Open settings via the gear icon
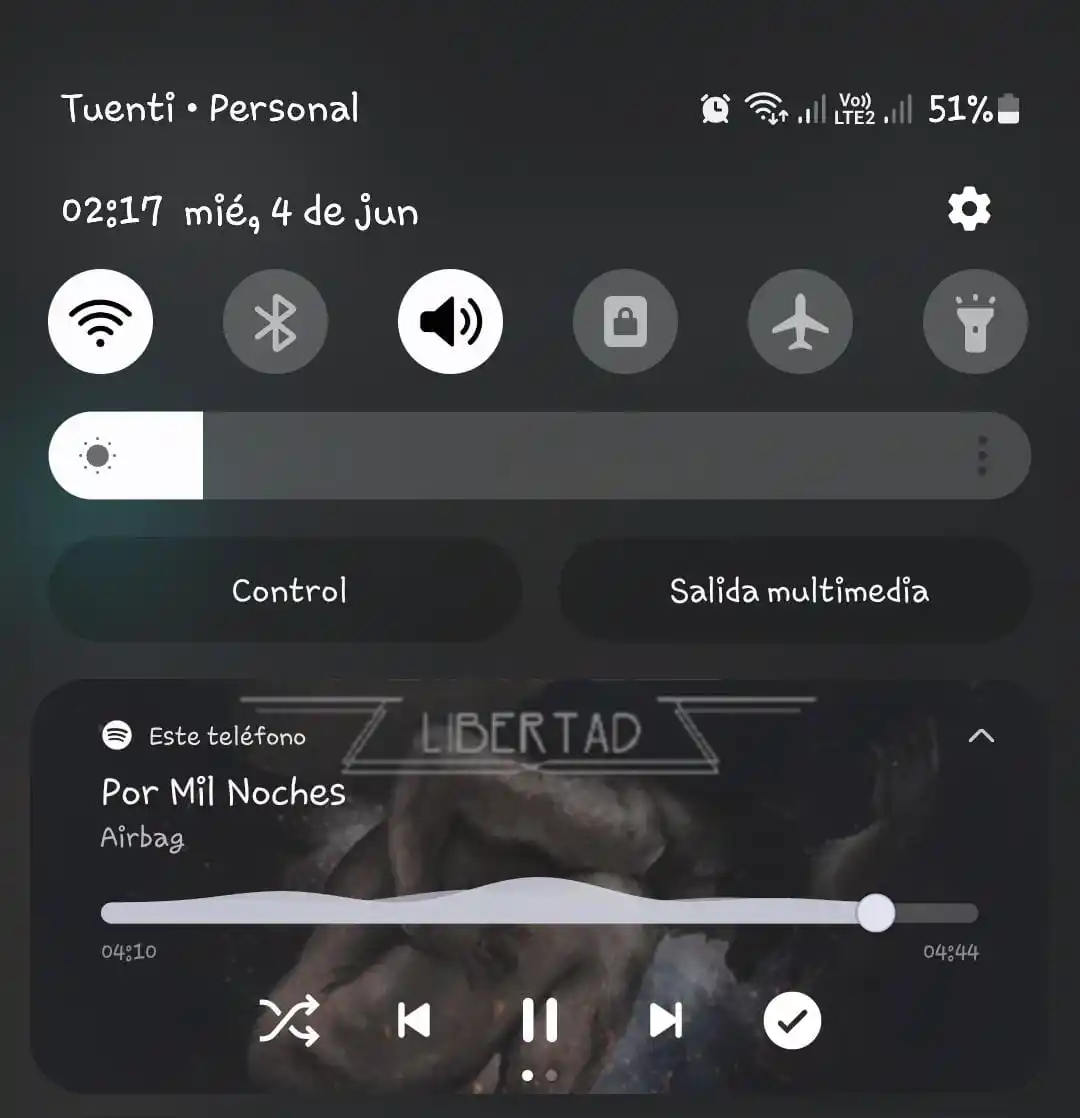This screenshot has height=1118, width=1080. click(x=968, y=210)
